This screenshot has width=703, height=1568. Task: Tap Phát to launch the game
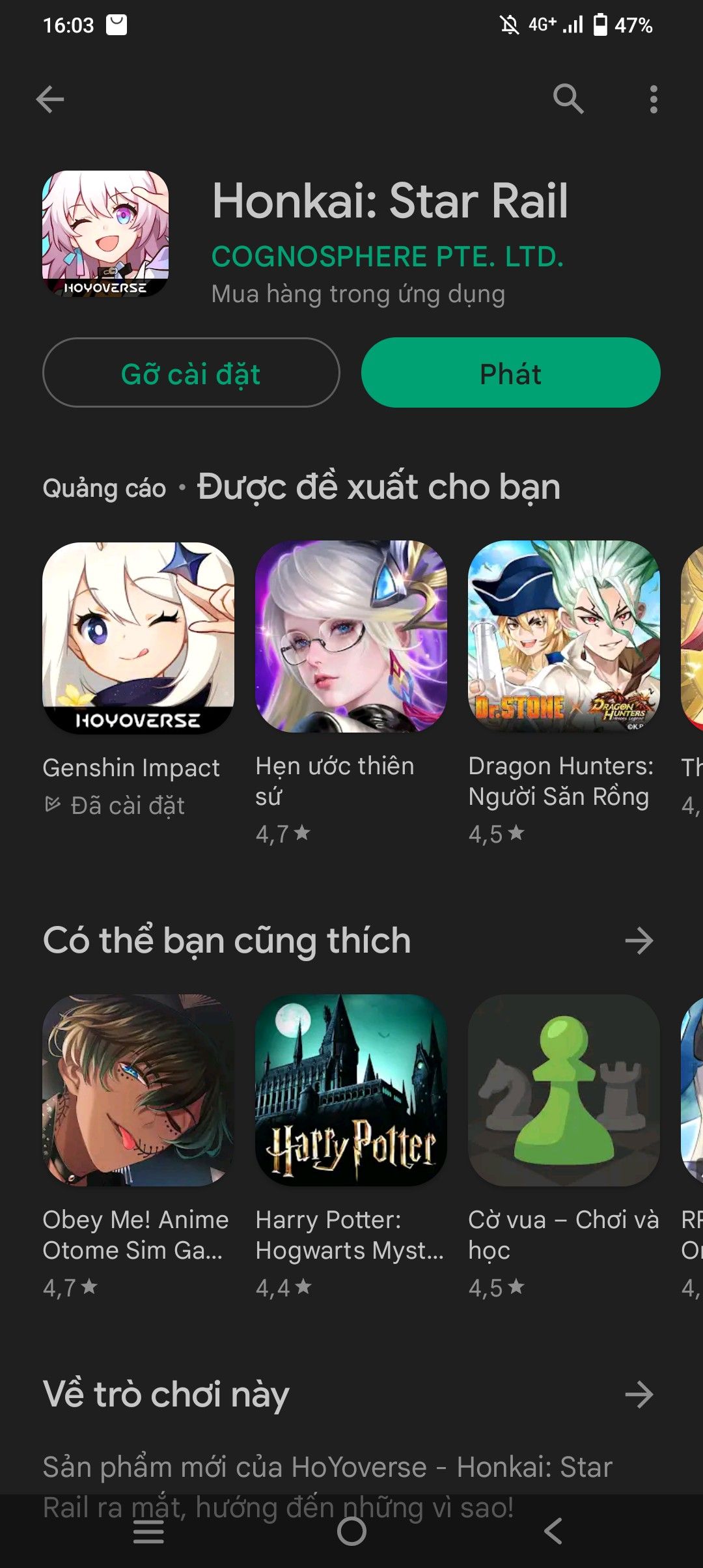pyautogui.click(x=510, y=373)
